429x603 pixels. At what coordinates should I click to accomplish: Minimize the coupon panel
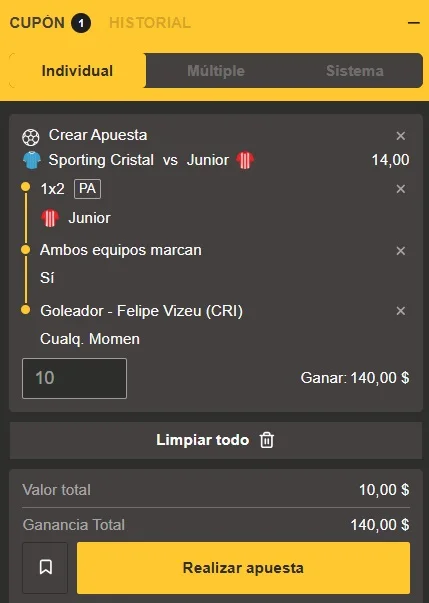point(414,23)
